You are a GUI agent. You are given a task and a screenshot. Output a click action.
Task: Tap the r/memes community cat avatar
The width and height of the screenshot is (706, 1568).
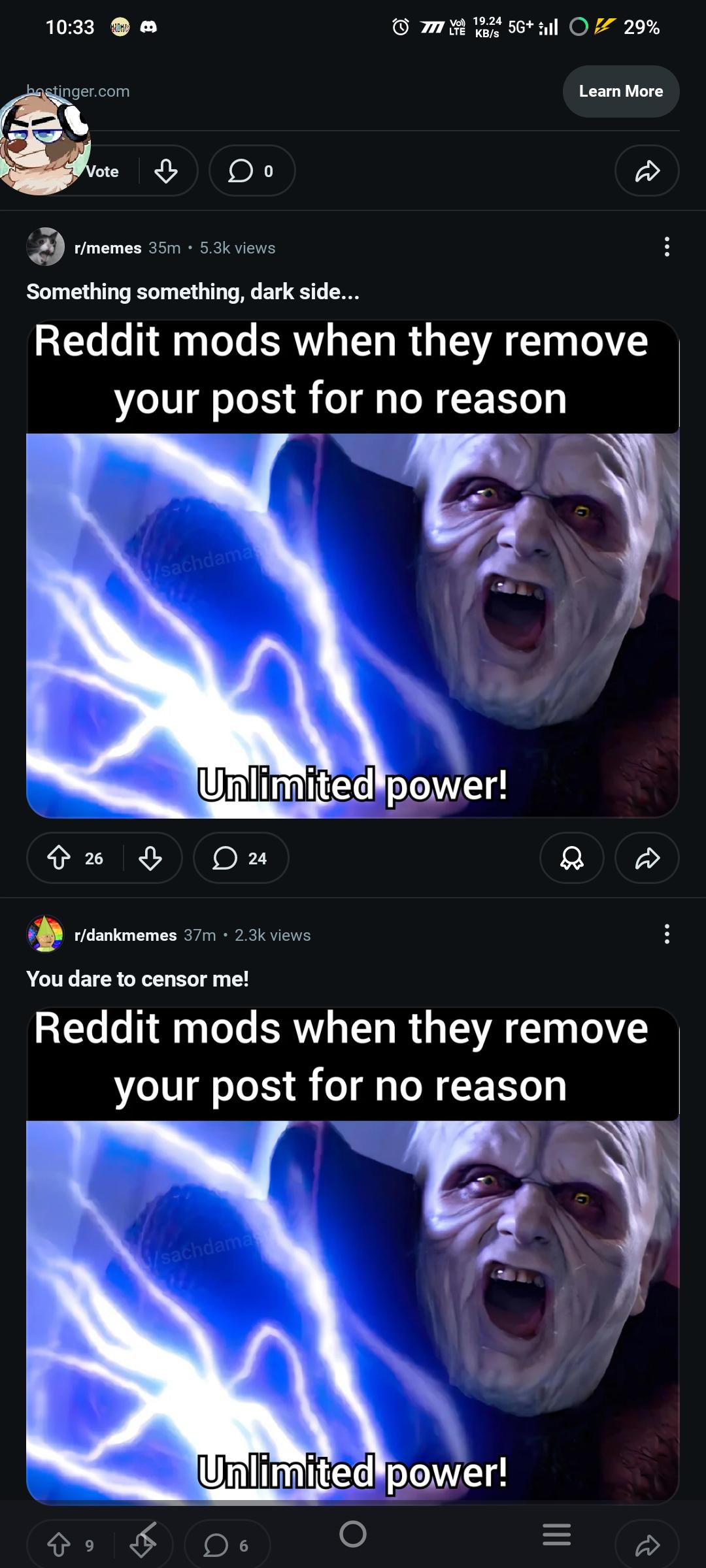point(46,247)
